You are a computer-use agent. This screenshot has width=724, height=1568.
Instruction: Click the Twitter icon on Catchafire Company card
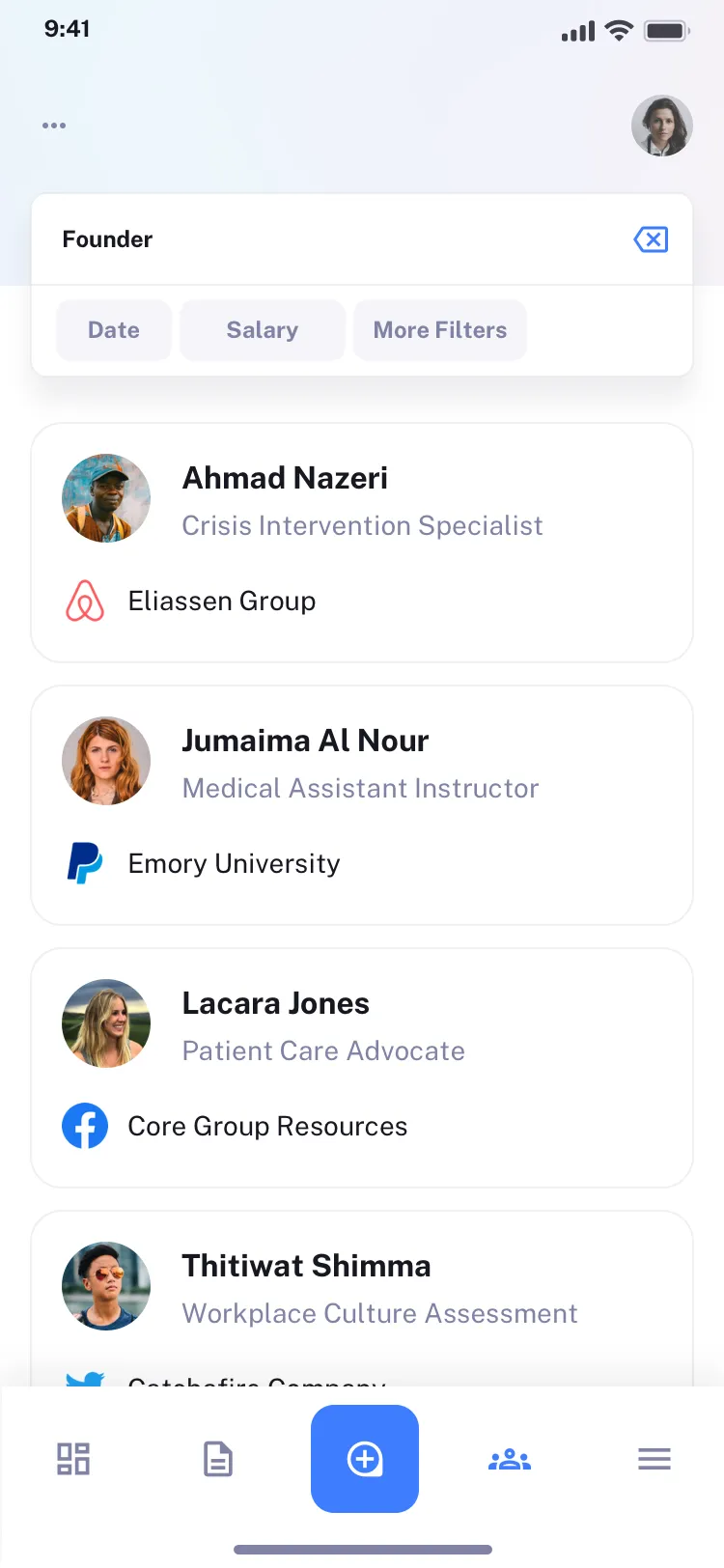point(85,1382)
